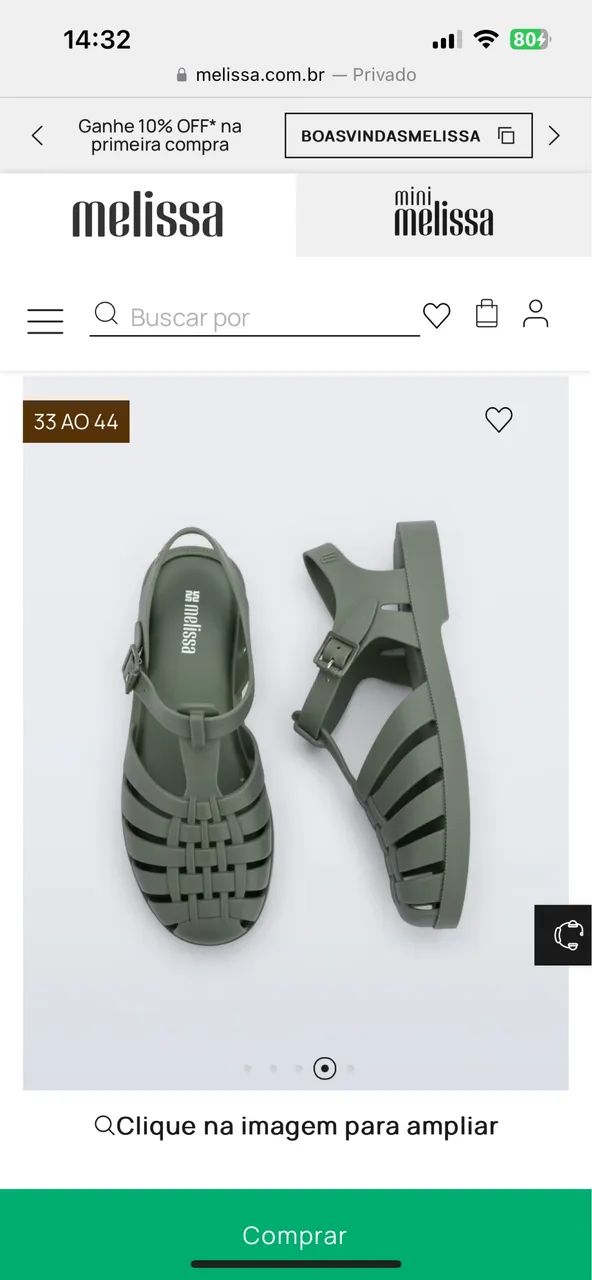This screenshot has height=1280, width=592.
Task: Go to the first image dot
Action: 247,1068
